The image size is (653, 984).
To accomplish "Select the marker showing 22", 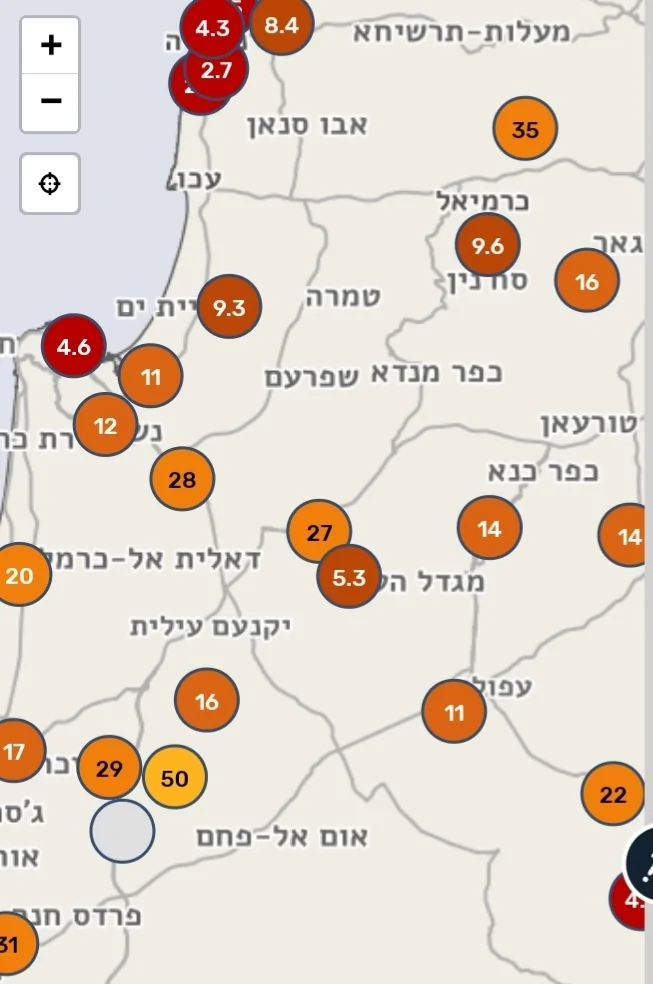I will (x=612, y=794).
